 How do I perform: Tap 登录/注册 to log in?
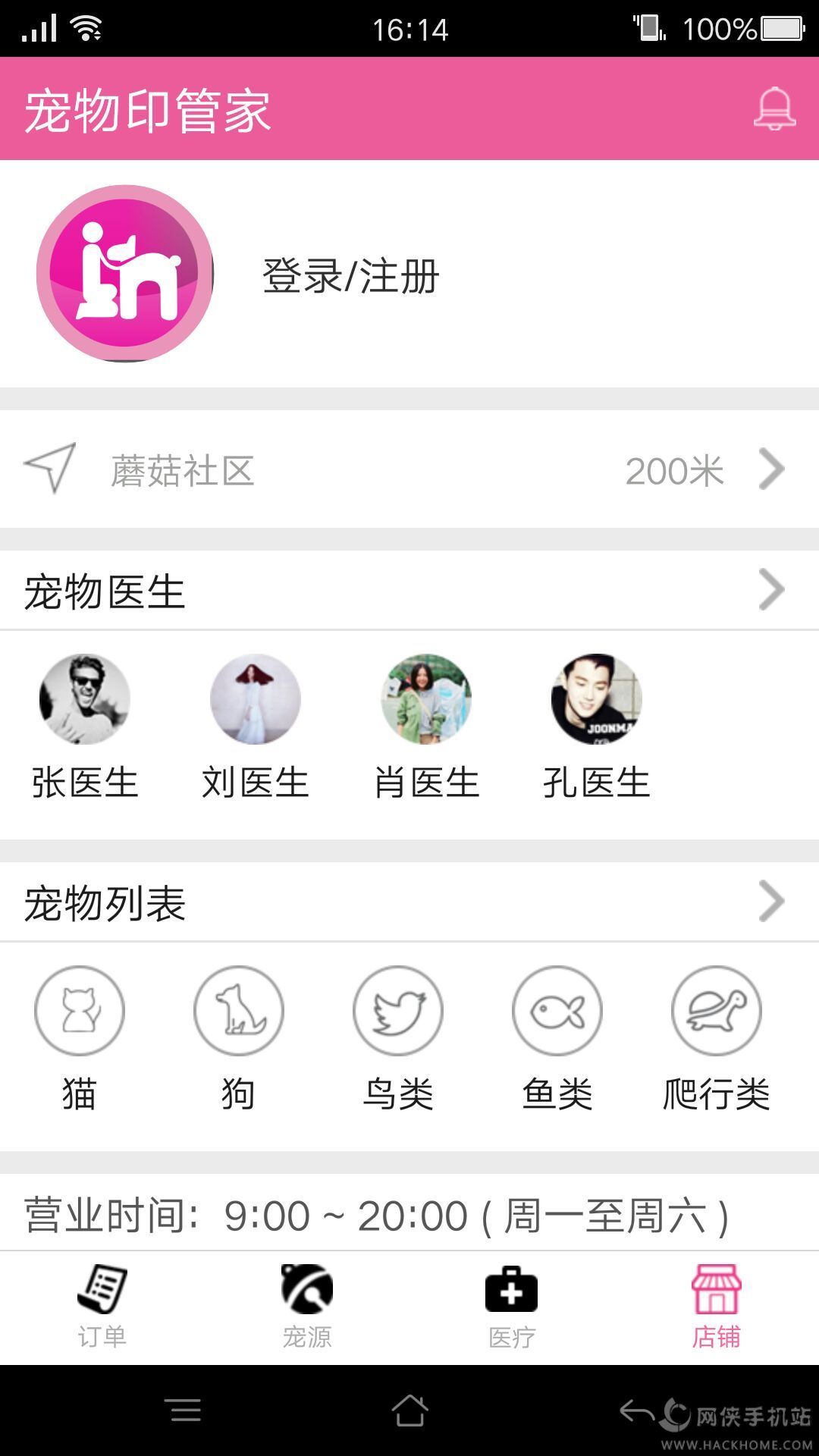(350, 275)
